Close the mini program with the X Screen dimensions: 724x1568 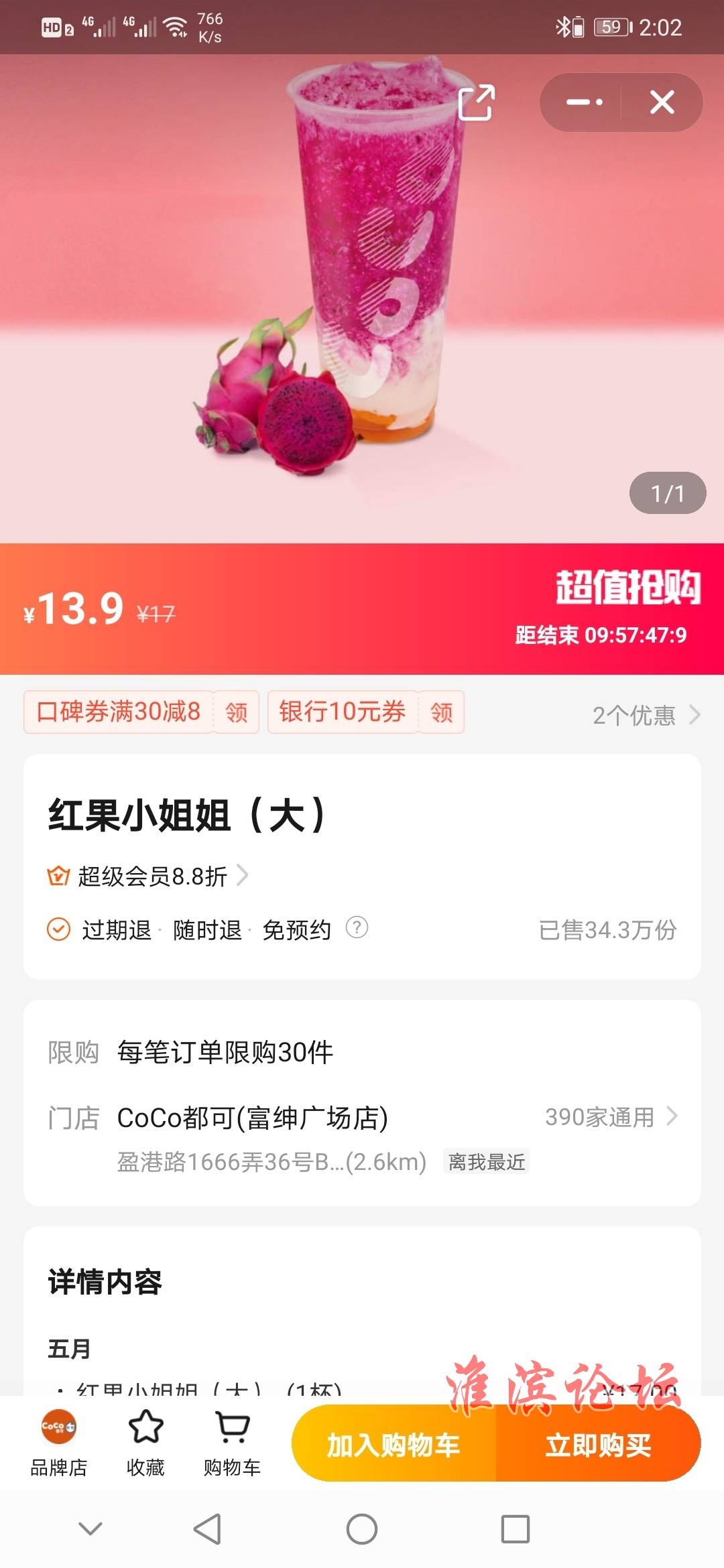point(662,103)
